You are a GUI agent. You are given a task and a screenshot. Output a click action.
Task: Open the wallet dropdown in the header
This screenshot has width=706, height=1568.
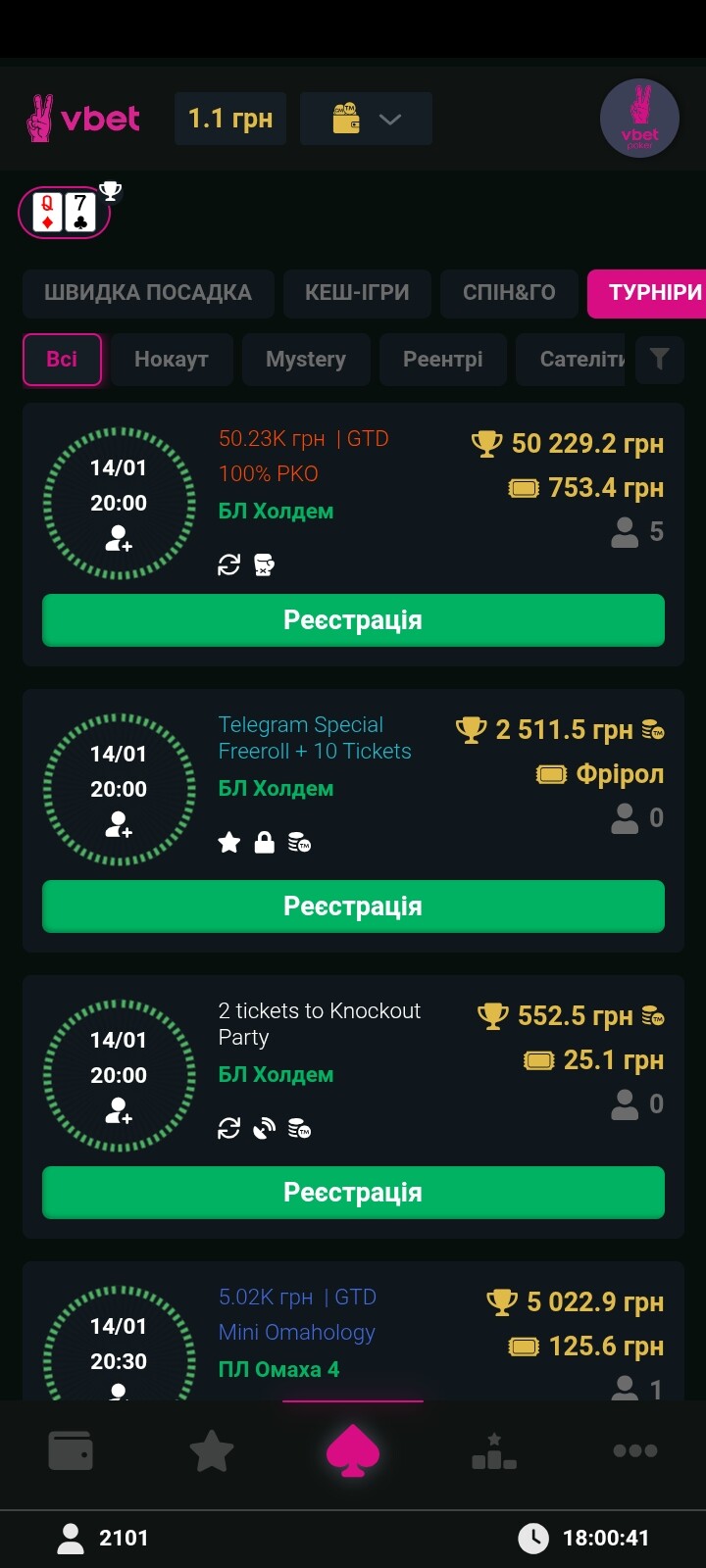pos(366,119)
